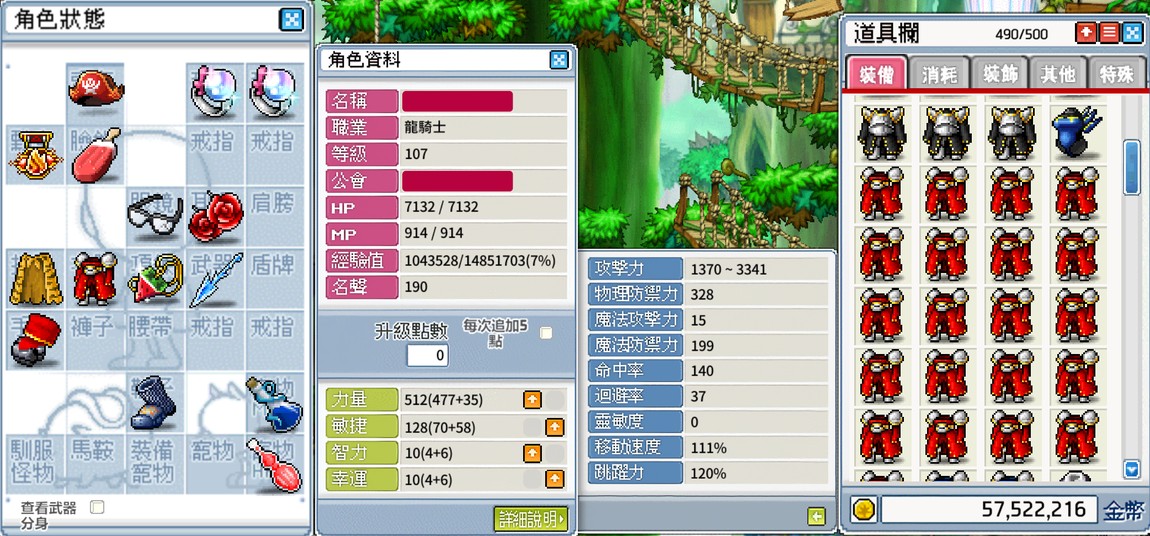Collapse the detailed stats panel arrow
The height and width of the screenshot is (536, 1150).
point(817,516)
